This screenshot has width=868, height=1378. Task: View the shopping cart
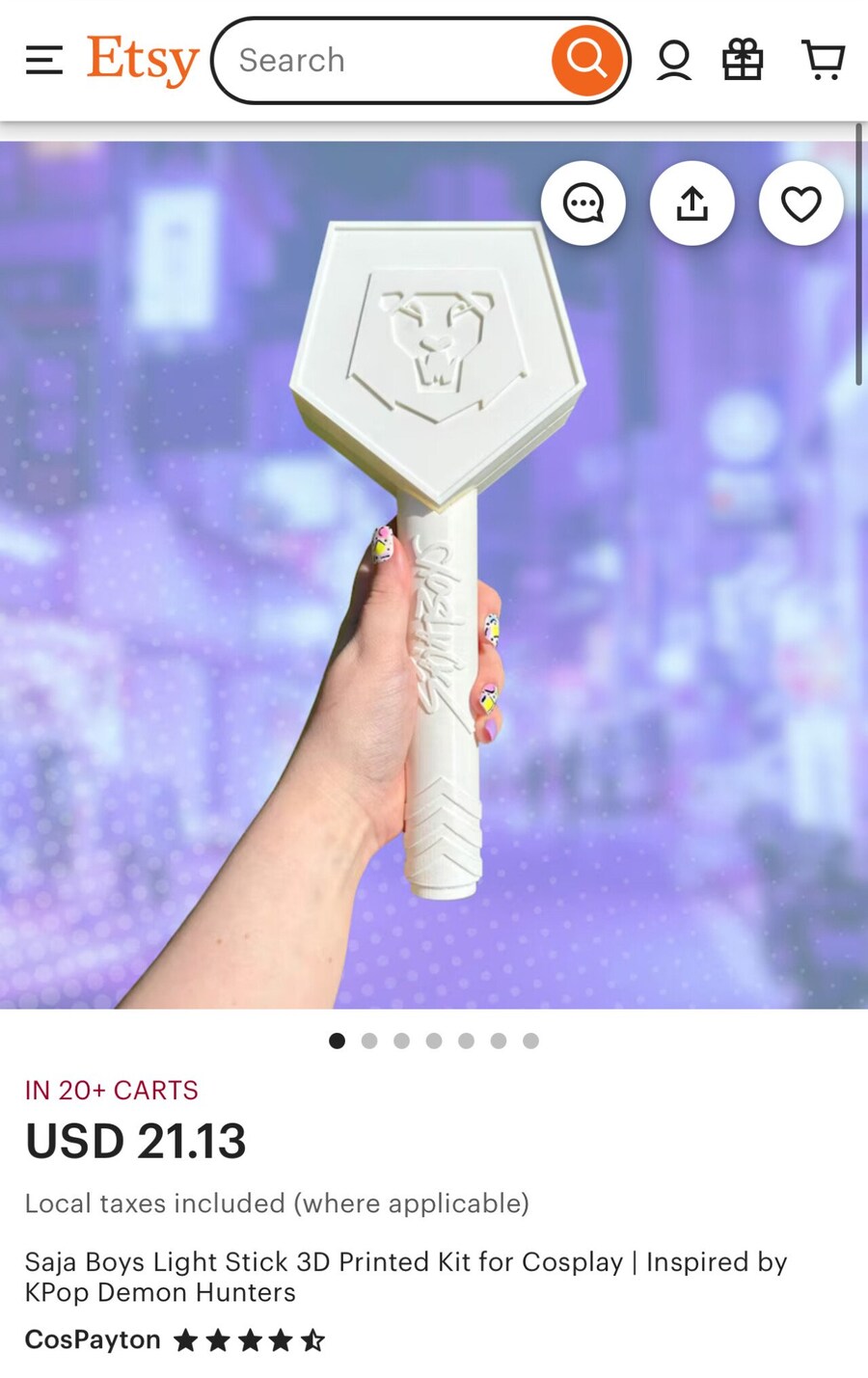point(823,61)
